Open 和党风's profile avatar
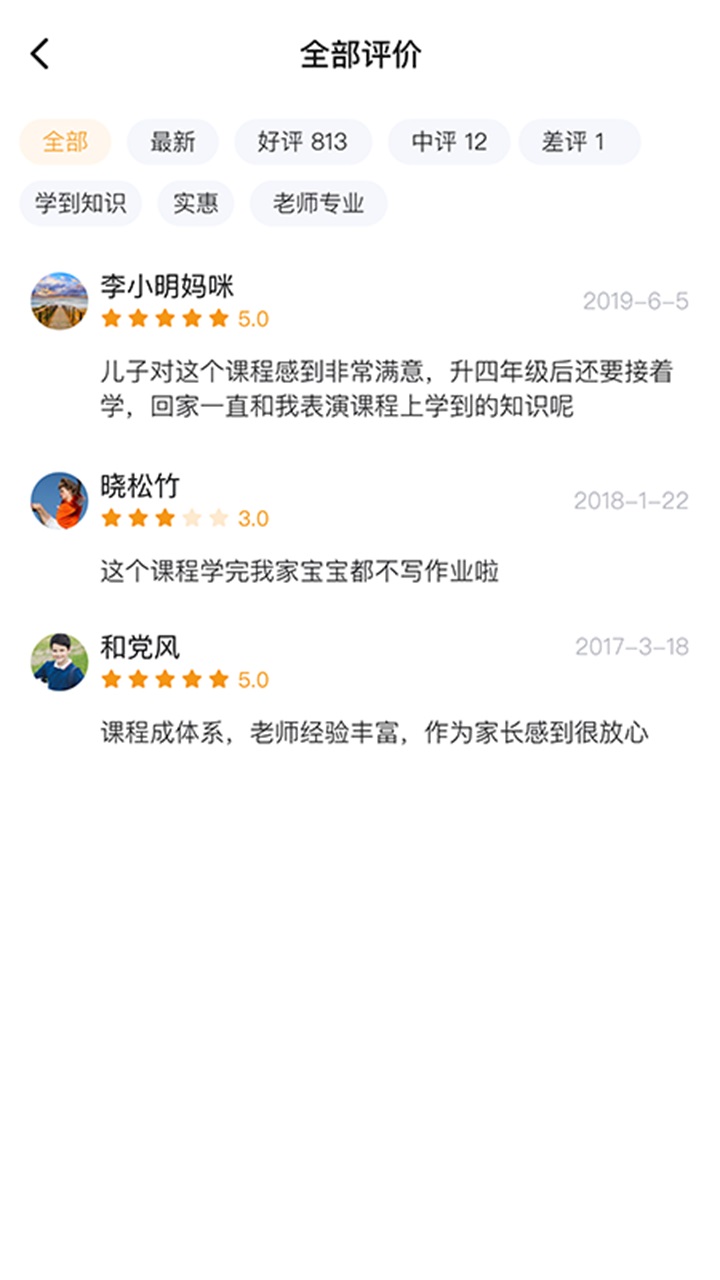 click(x=60, y=662)
